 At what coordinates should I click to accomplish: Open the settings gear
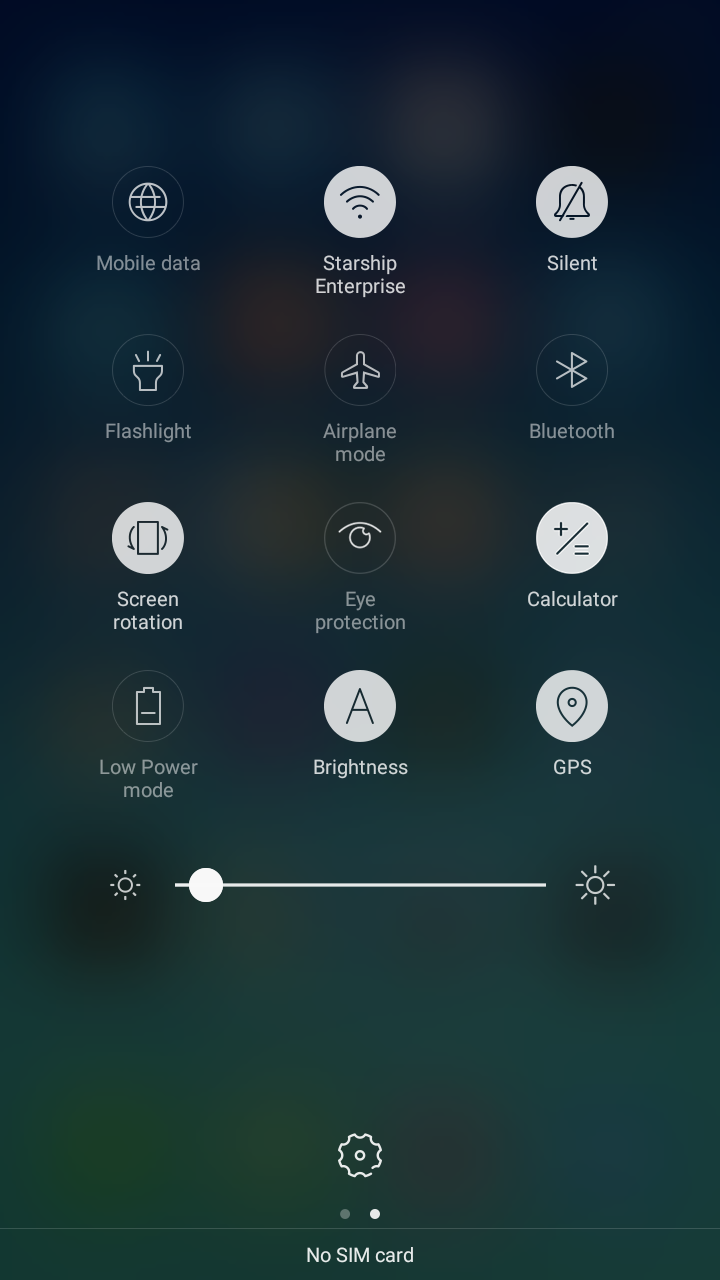(360, 1155)
